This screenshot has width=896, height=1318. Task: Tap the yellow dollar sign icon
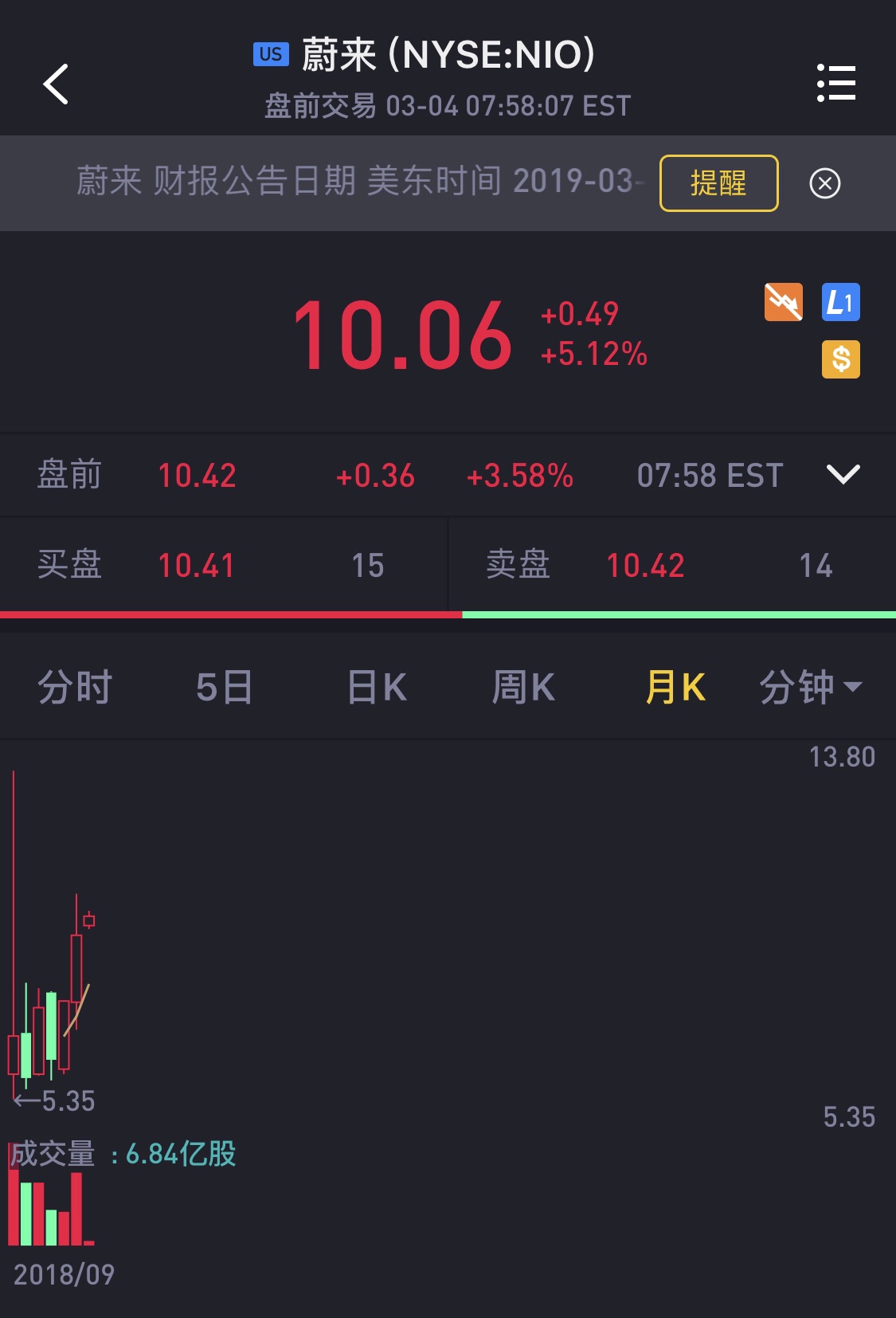click(x=840, y=359)
